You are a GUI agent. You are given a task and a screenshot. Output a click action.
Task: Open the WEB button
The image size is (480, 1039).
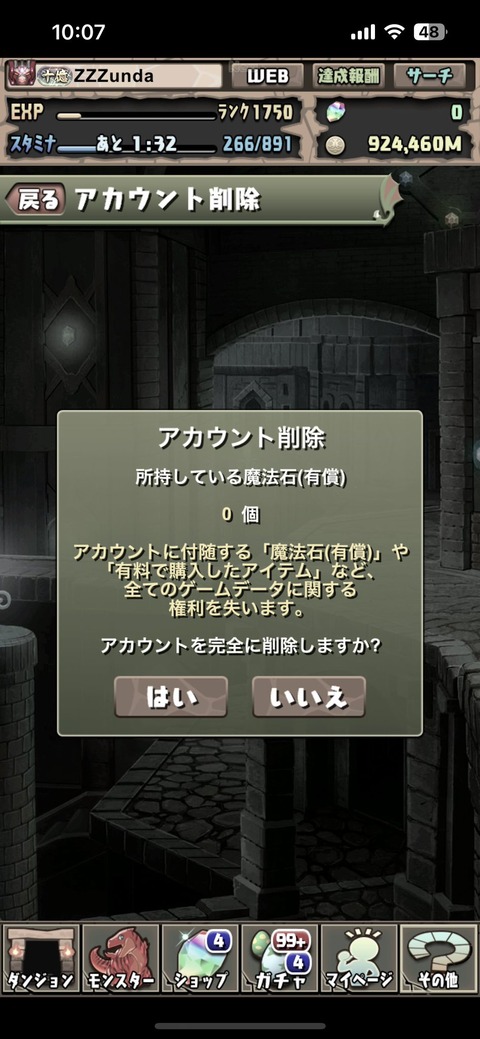point(267,76)
